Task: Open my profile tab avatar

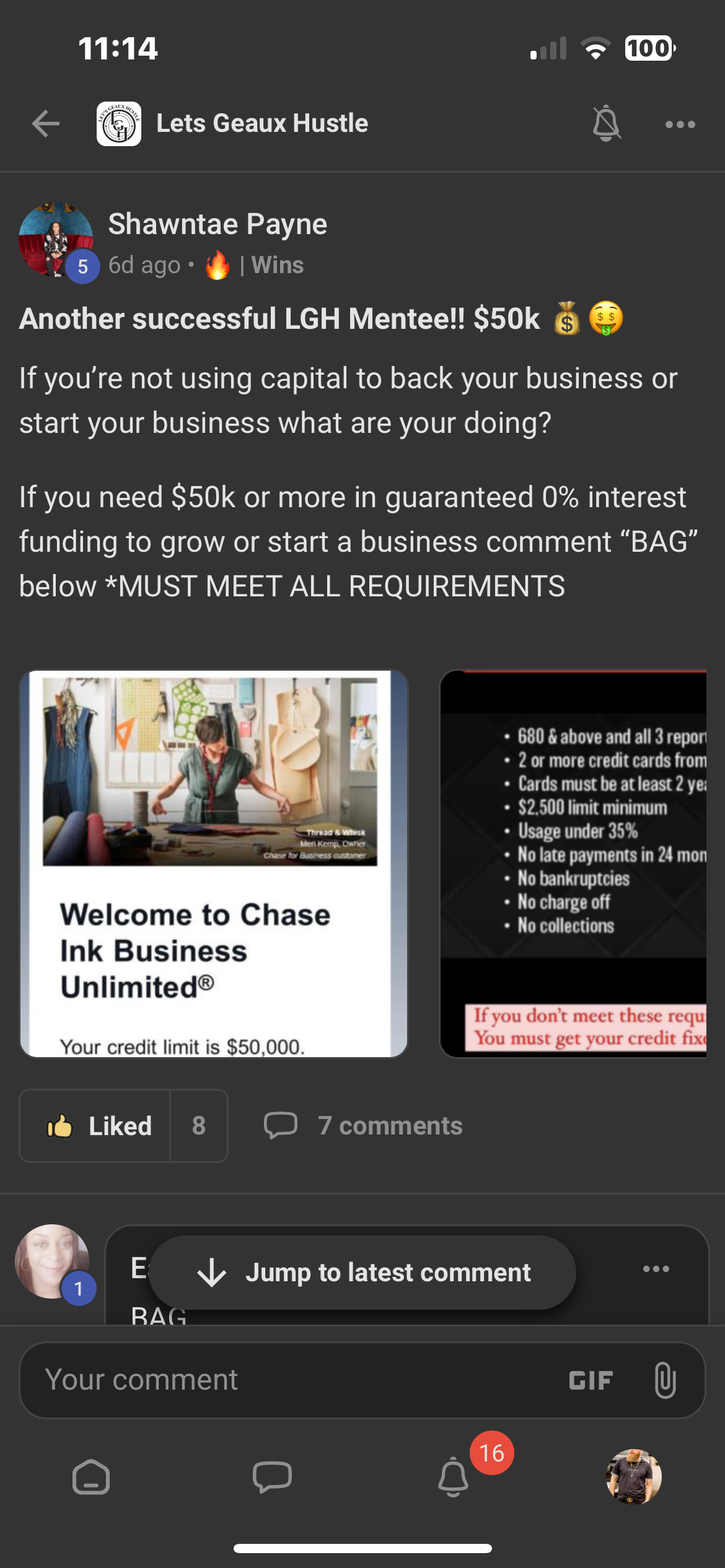Action: [633, 1477]
